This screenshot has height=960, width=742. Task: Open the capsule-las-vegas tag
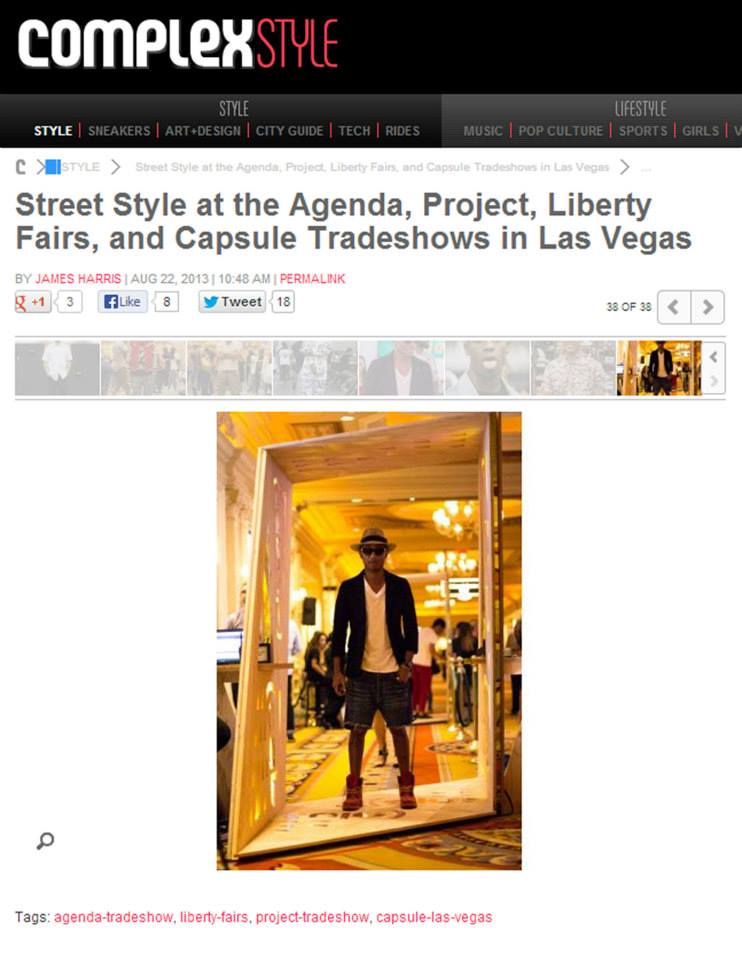[x=433, y=917]
